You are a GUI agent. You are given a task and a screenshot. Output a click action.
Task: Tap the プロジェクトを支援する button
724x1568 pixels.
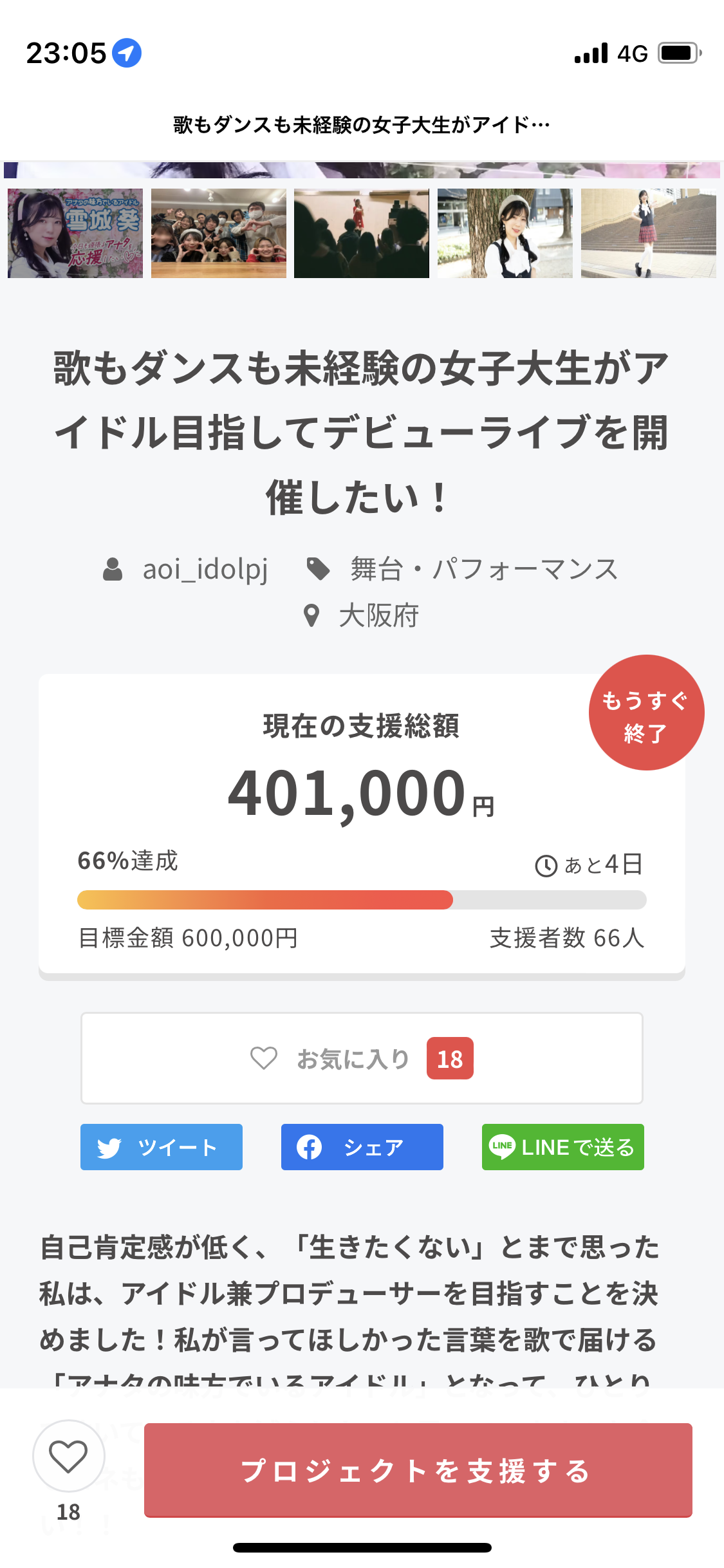[x=418, y=1470]
